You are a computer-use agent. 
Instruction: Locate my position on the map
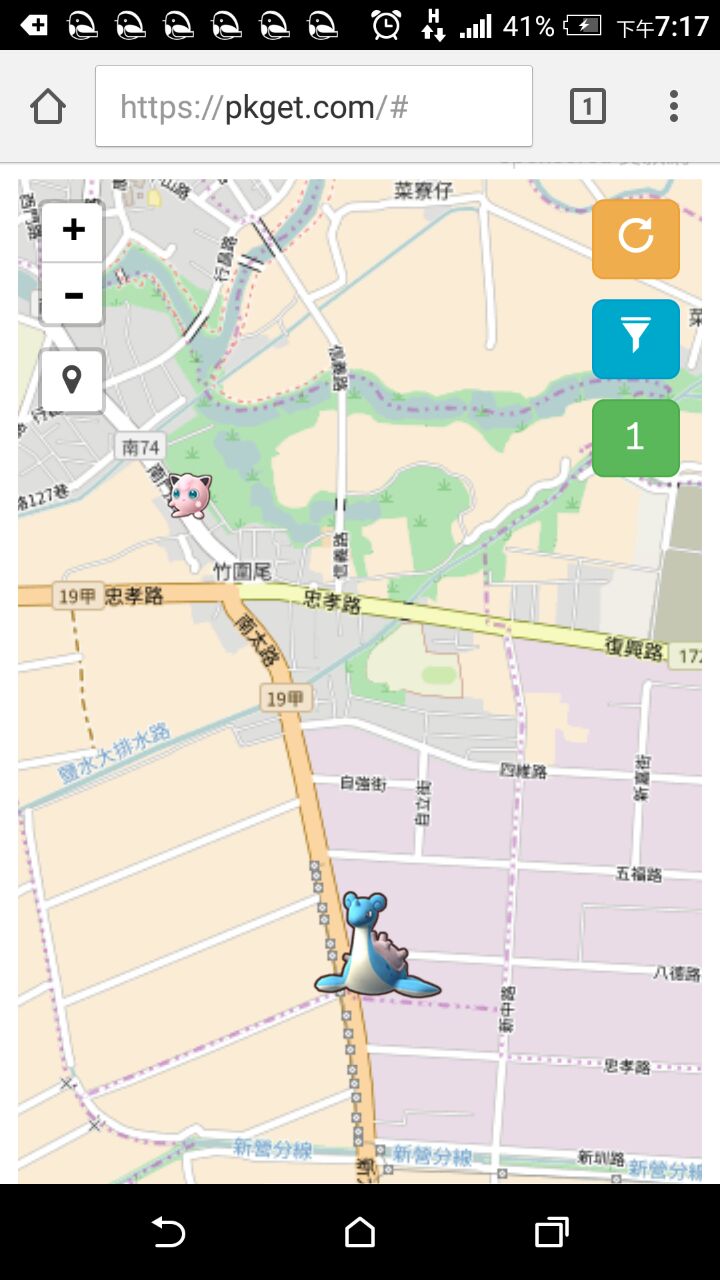72,380
